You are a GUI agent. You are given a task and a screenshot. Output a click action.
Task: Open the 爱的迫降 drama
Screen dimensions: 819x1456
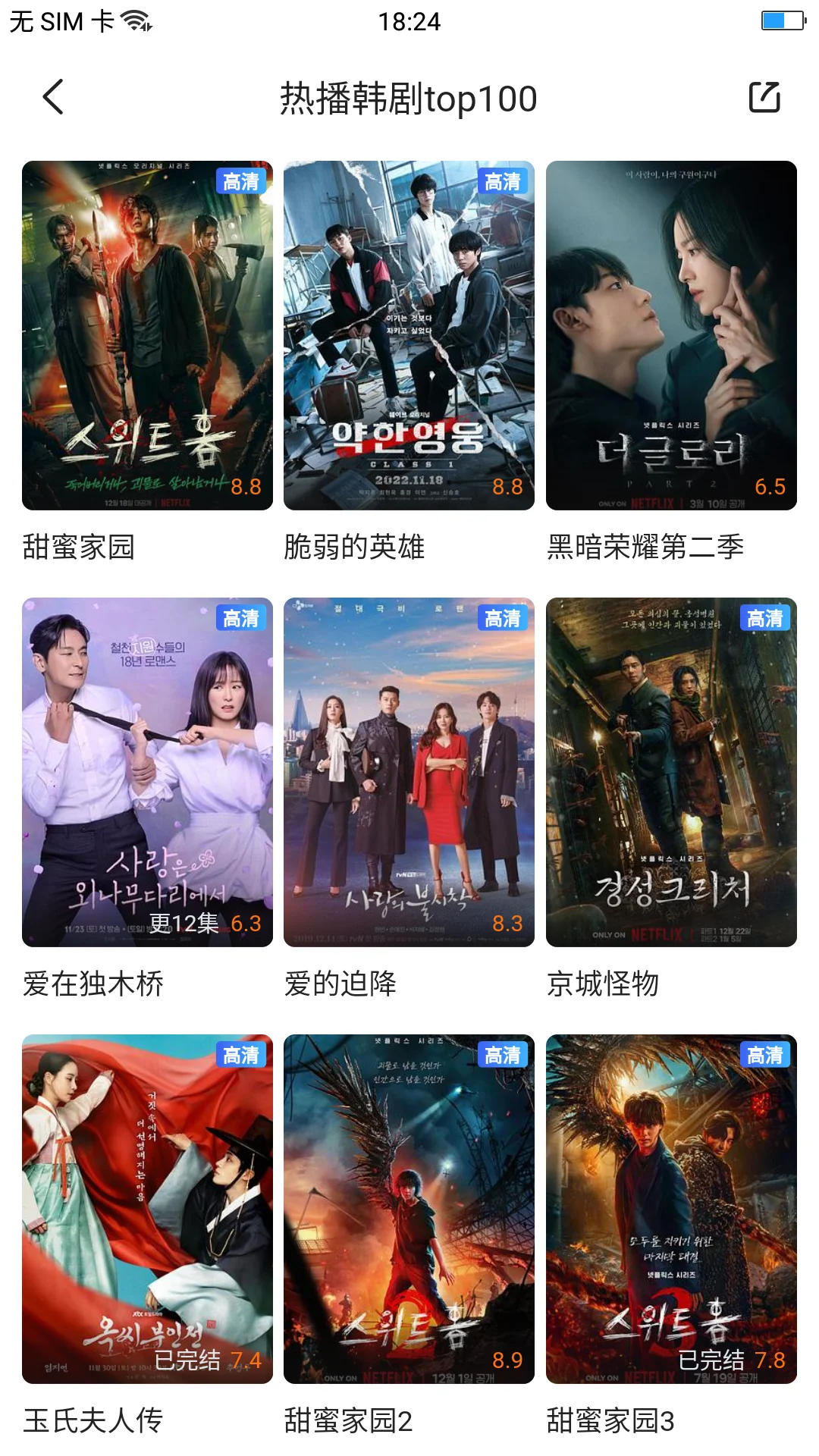pos(409,772)
